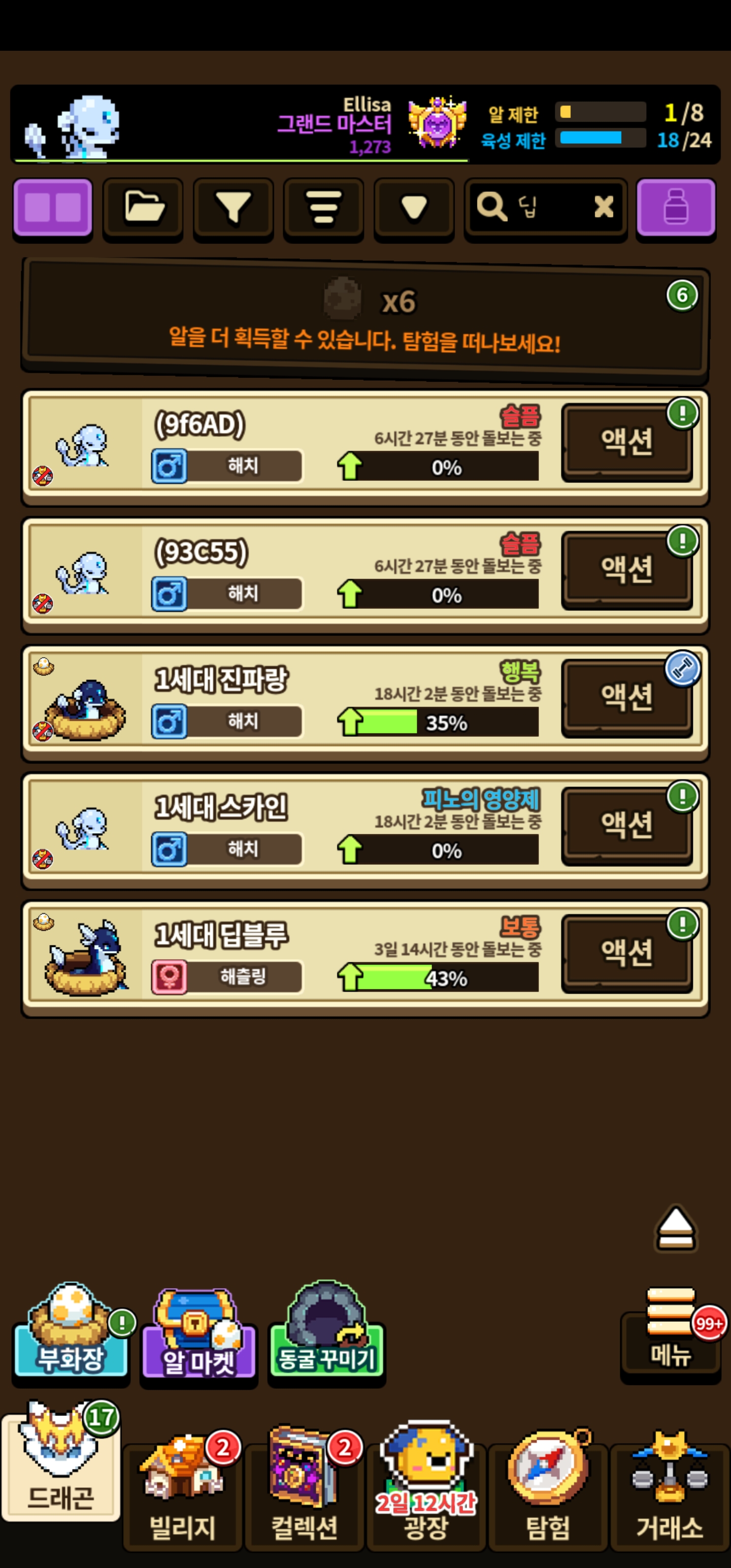This screenshot has width=731, height=1568.
Task: Tap 액션 for dragon (9f6AD)
Action: point(626,442)
